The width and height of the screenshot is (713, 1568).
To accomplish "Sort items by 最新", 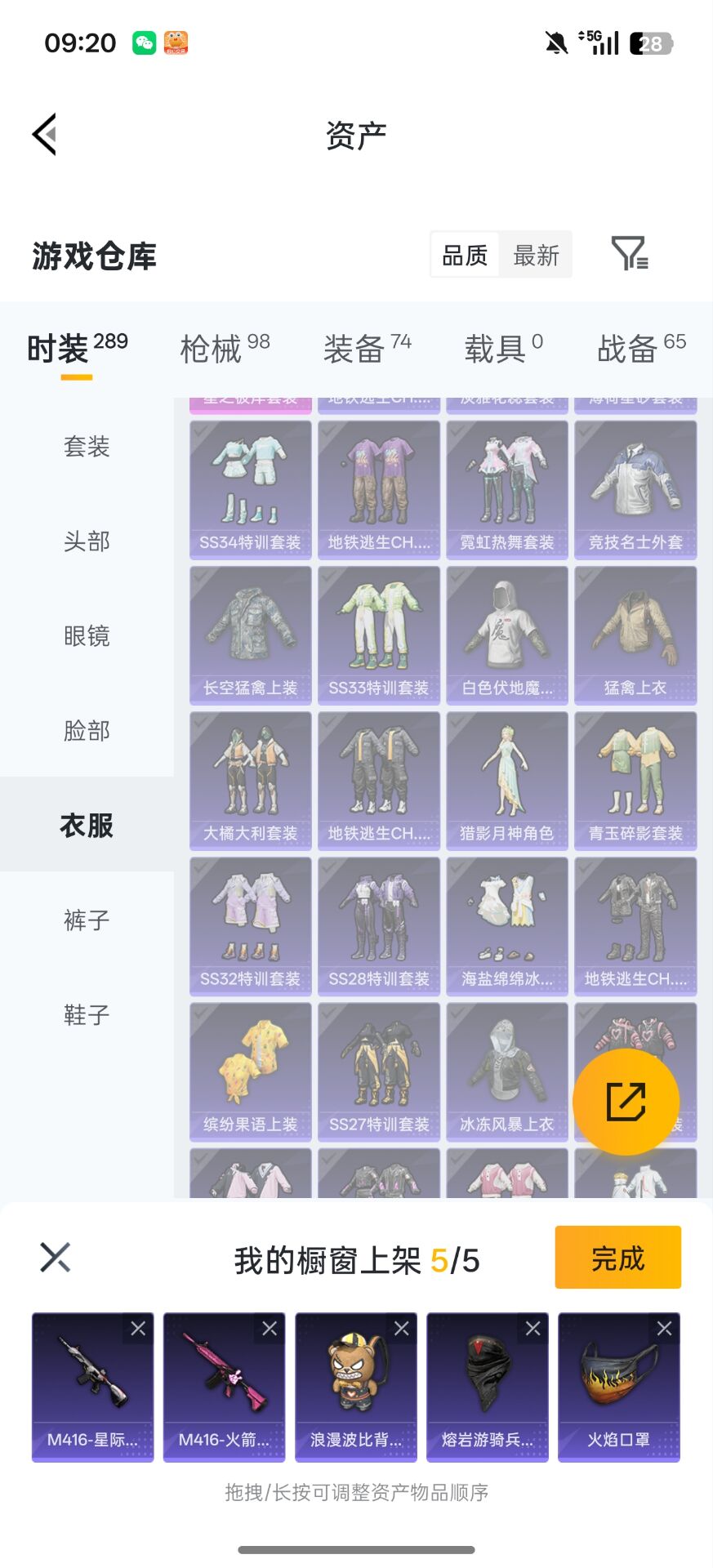I will [x=536, y=256].
